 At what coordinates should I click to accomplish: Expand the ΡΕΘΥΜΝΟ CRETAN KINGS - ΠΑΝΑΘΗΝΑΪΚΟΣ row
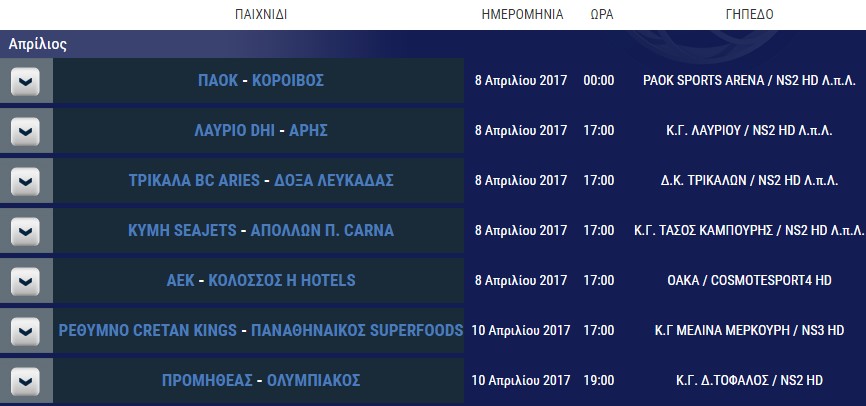(x=25, y=331)
